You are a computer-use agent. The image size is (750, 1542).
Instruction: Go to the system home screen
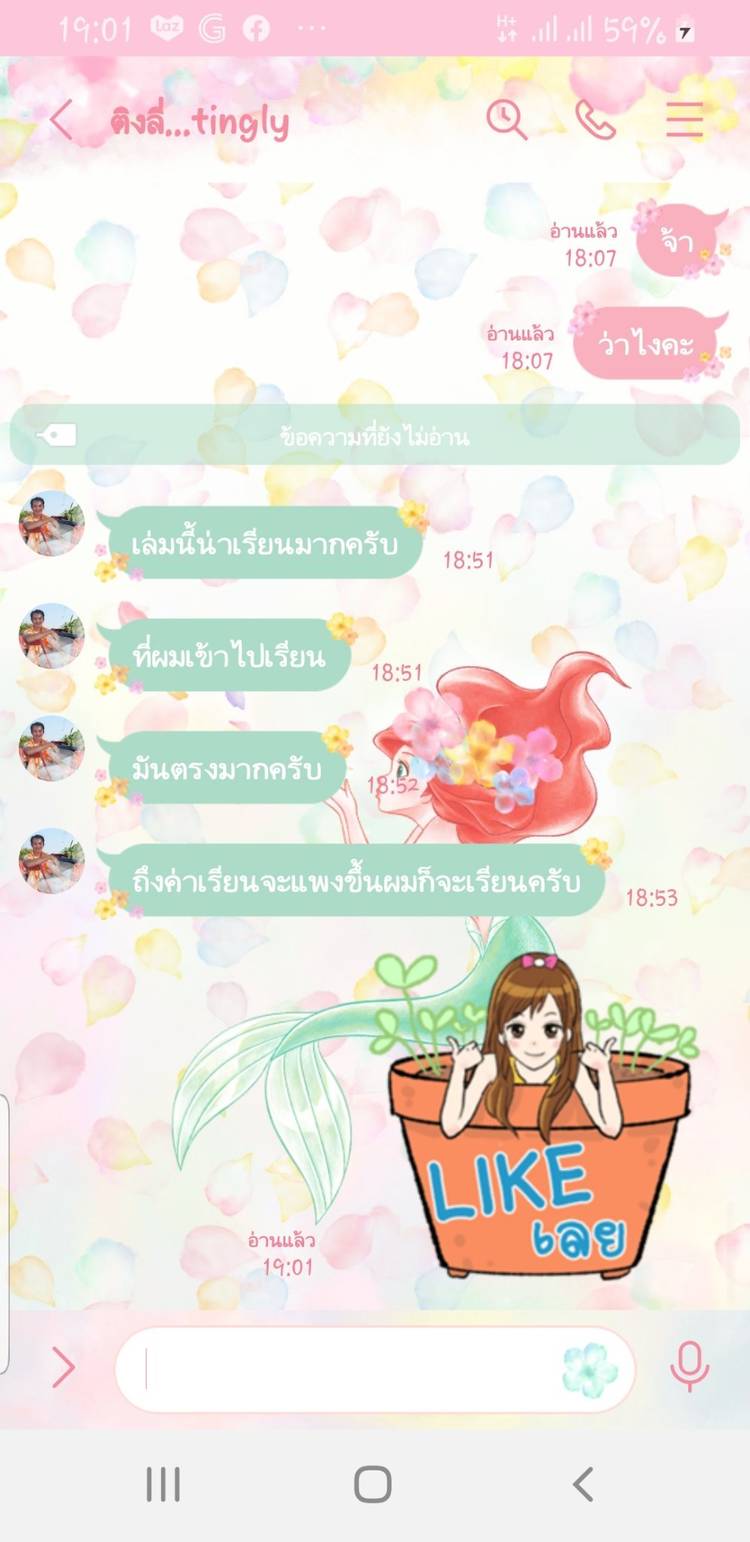pos(373,1484)
